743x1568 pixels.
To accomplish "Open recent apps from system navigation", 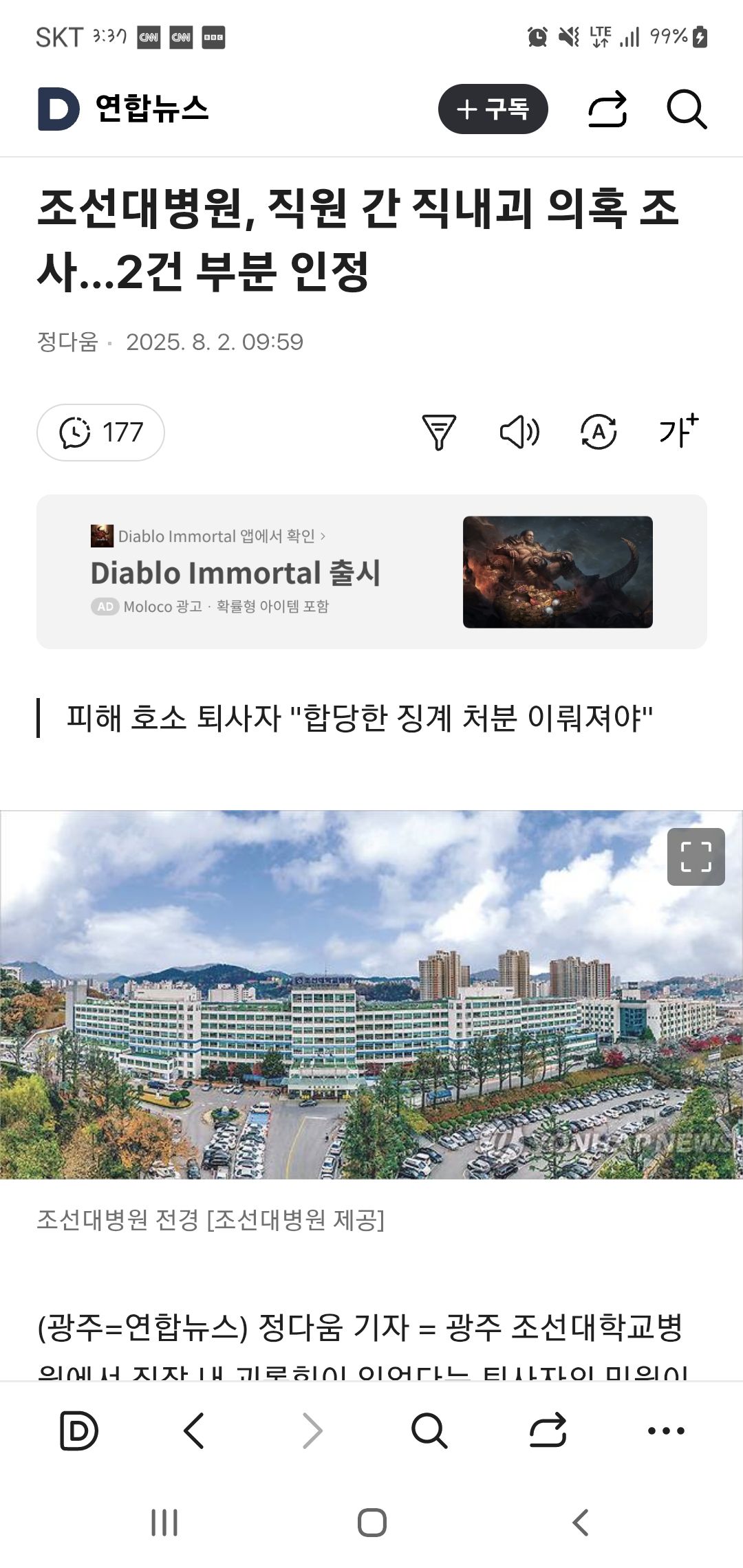I will pyautogui.click(x=164, y=1523).
